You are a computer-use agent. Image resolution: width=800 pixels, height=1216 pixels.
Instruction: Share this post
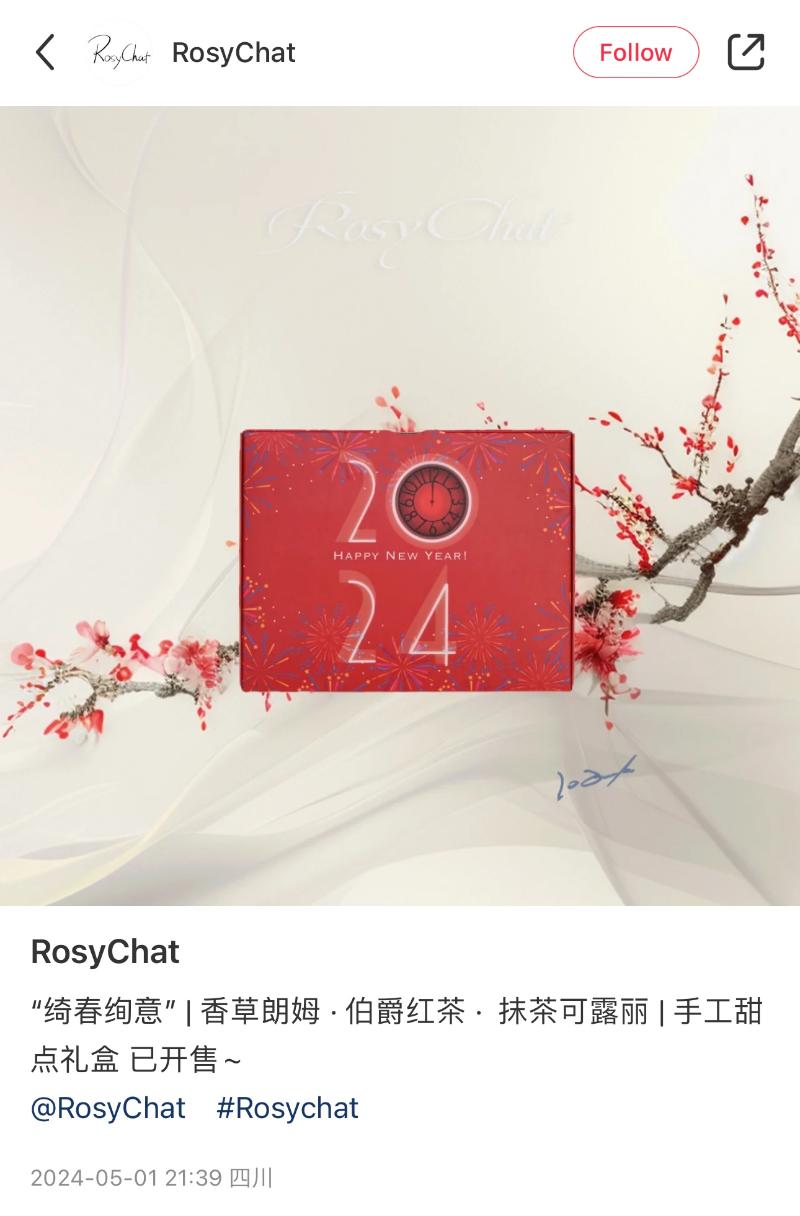745,52
